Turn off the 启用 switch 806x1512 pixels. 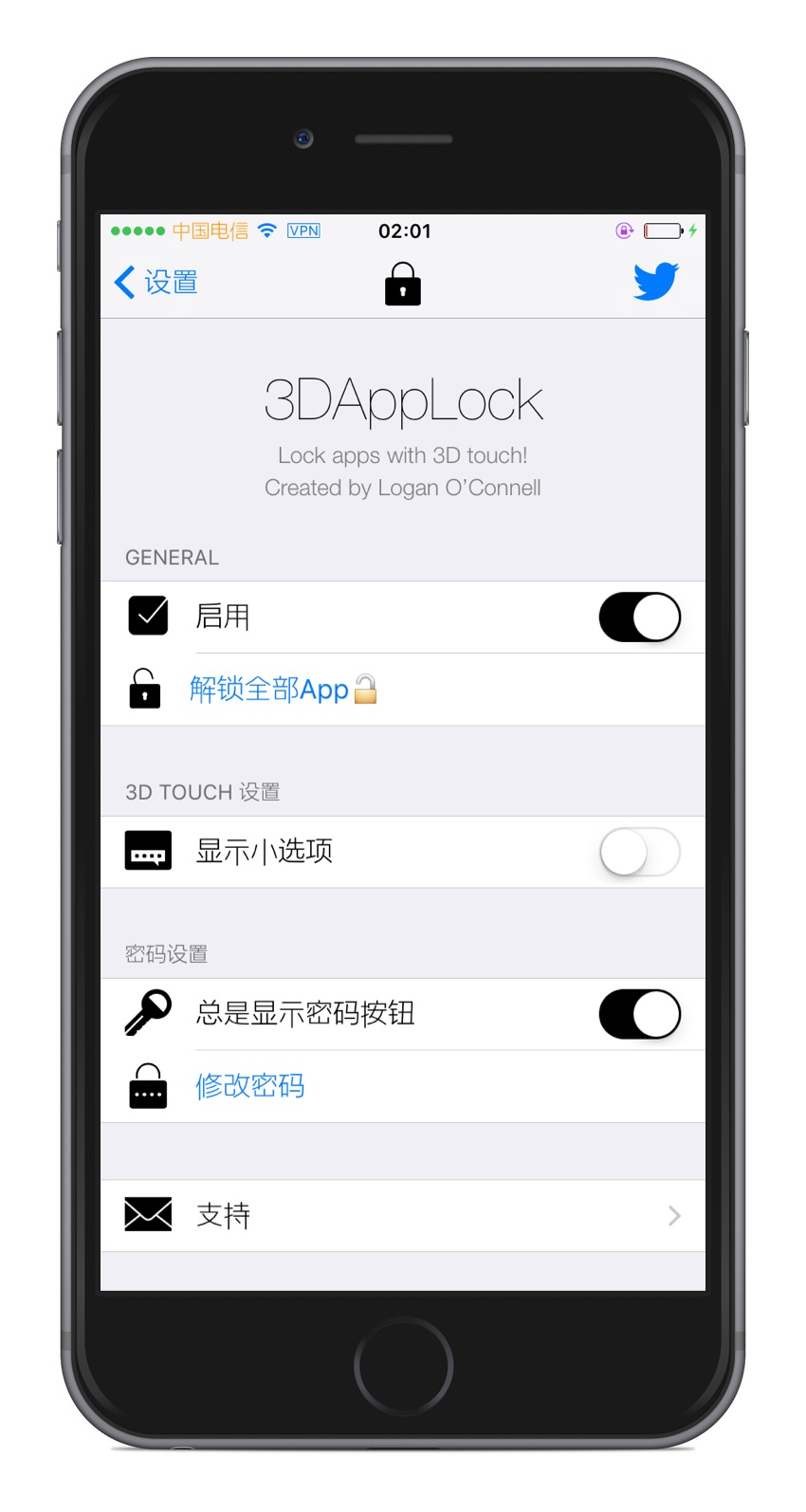pos(639,618)
